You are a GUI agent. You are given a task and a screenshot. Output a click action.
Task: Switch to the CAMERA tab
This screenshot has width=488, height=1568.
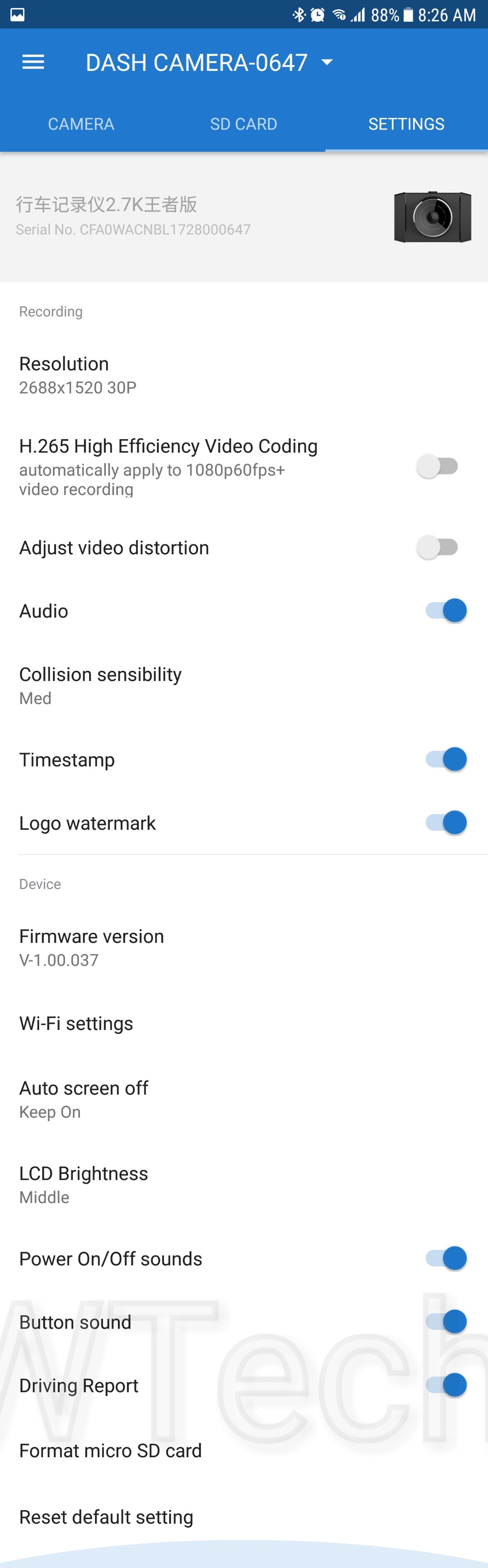pyautogui.click(x=81, y=124)
